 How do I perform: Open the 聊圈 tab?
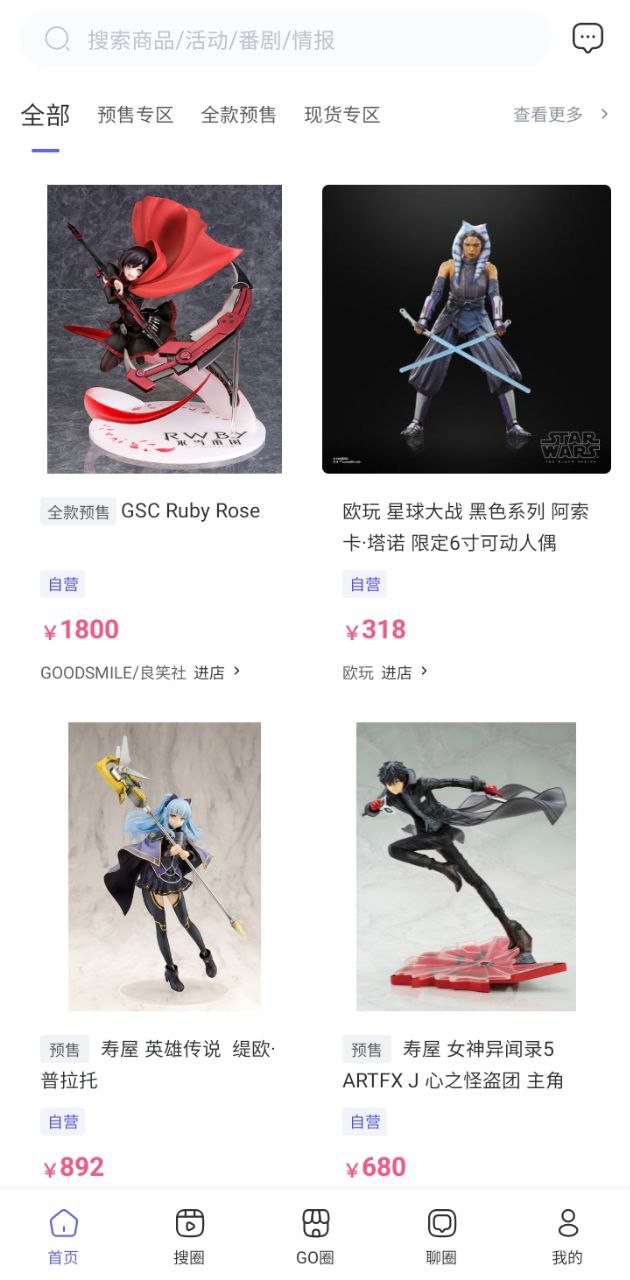click(x=441, y=1236)
